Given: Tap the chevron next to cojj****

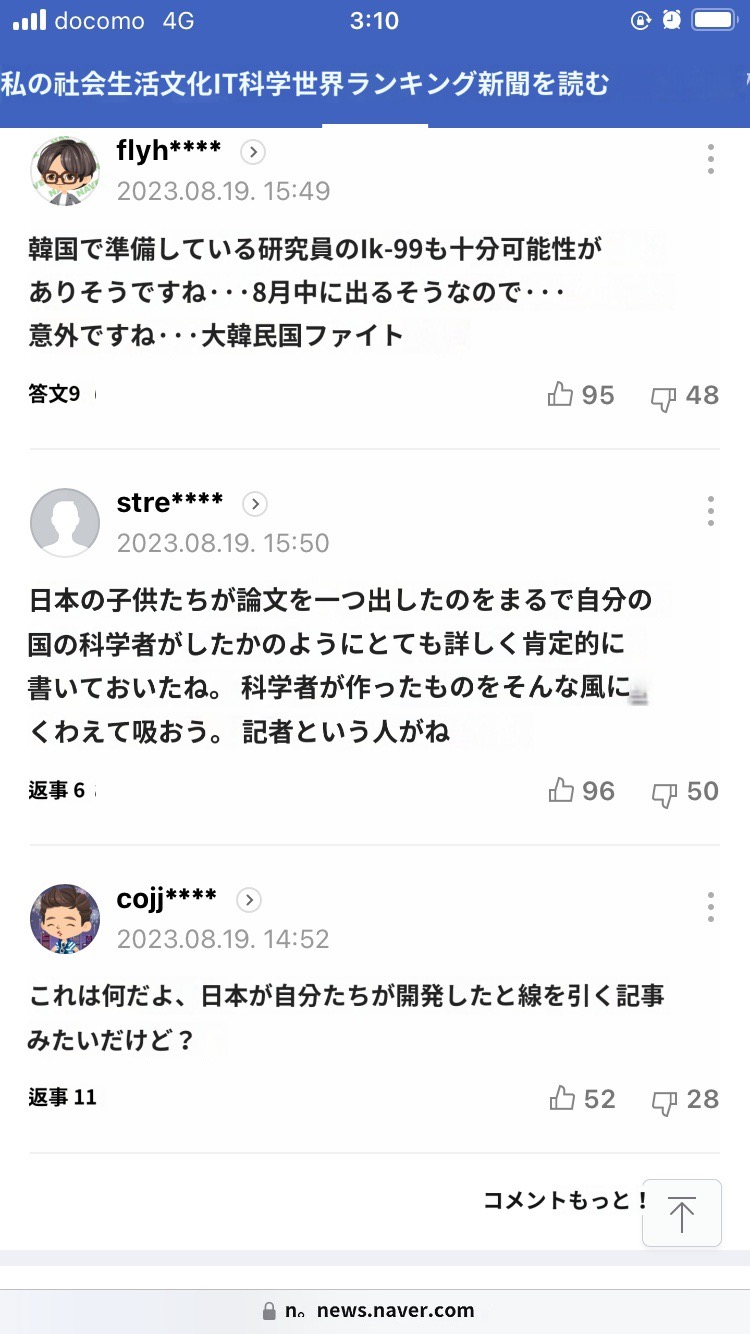Looking at the screenshot, I should 249,900.
